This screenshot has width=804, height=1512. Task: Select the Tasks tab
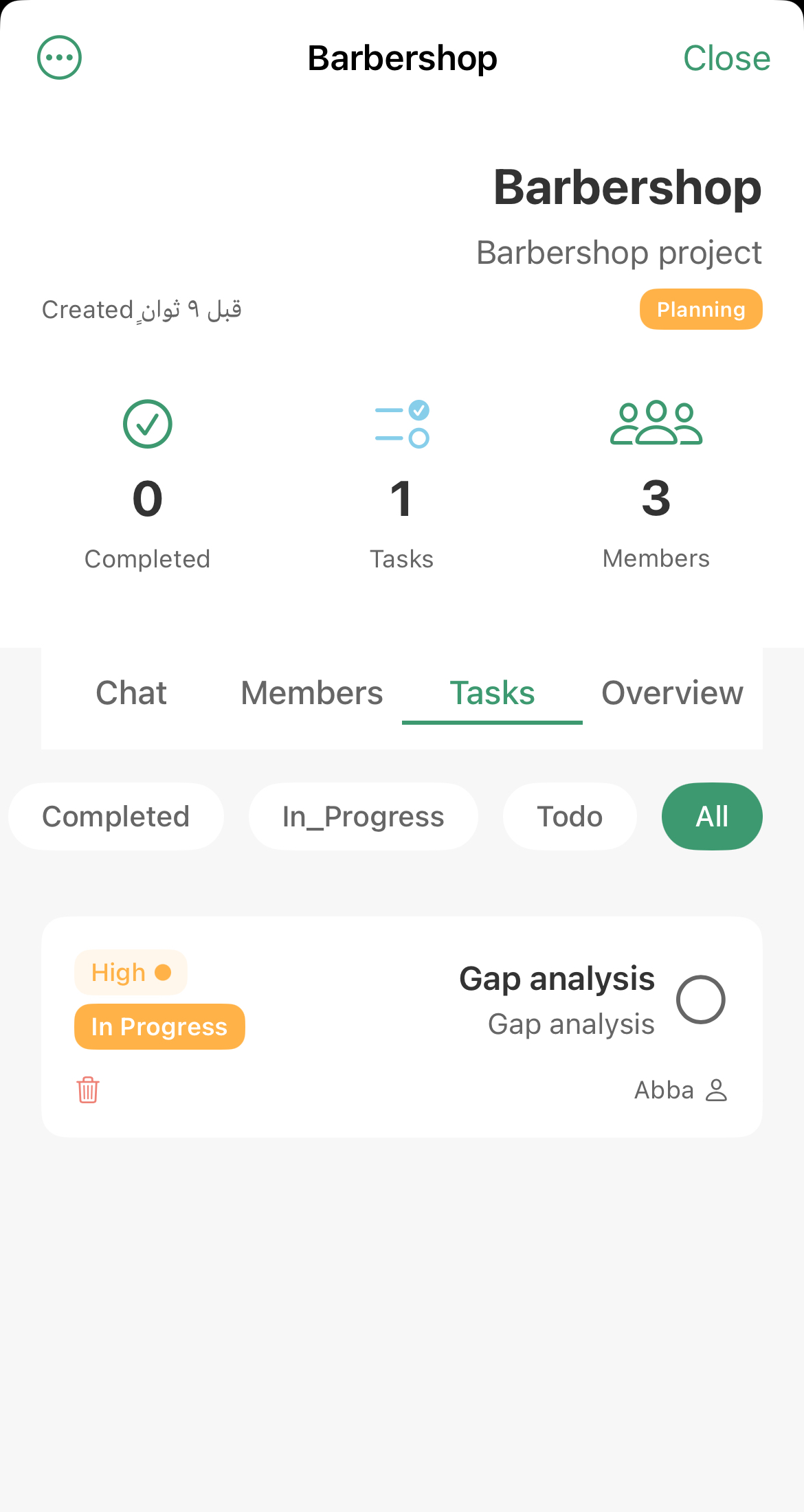(492, 693)
